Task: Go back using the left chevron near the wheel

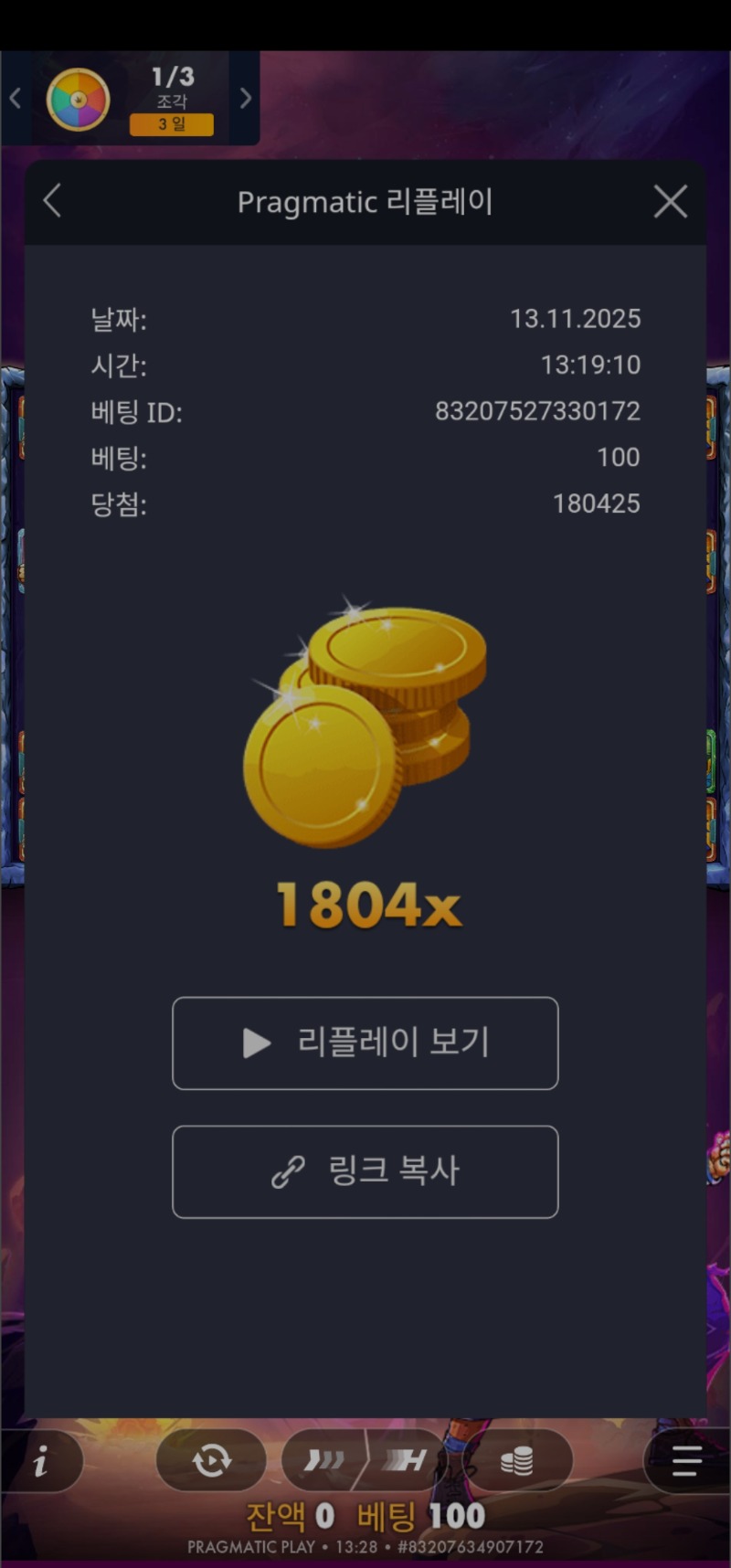Action: (x=16, y=98)
